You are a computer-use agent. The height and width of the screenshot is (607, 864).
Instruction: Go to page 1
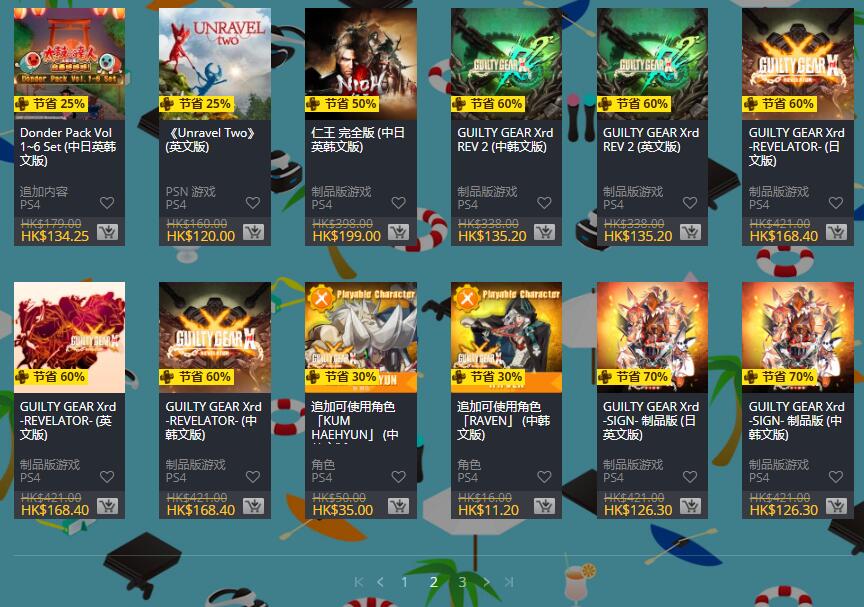point(405,582)
